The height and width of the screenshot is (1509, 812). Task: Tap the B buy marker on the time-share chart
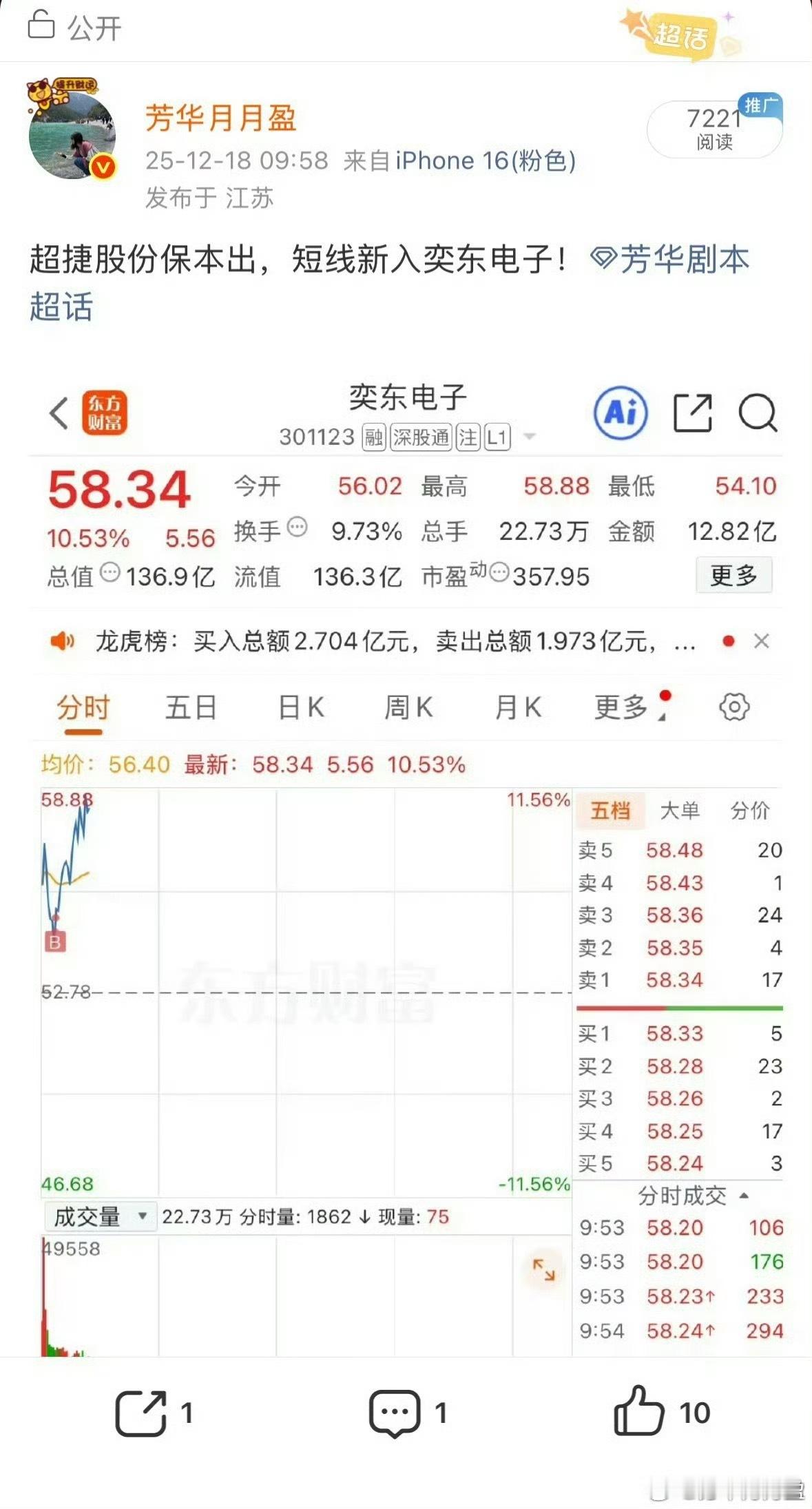(x=56, y=941)
